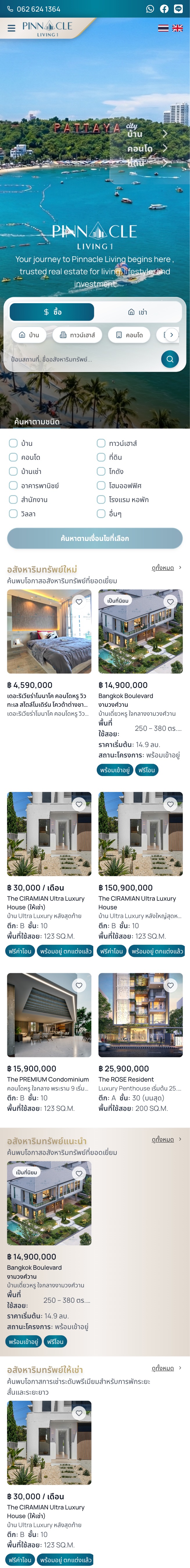This screenshot has width=190, height=1568.
Task: Choose the คอนโด property chip
Action: [x=129, y=335]
